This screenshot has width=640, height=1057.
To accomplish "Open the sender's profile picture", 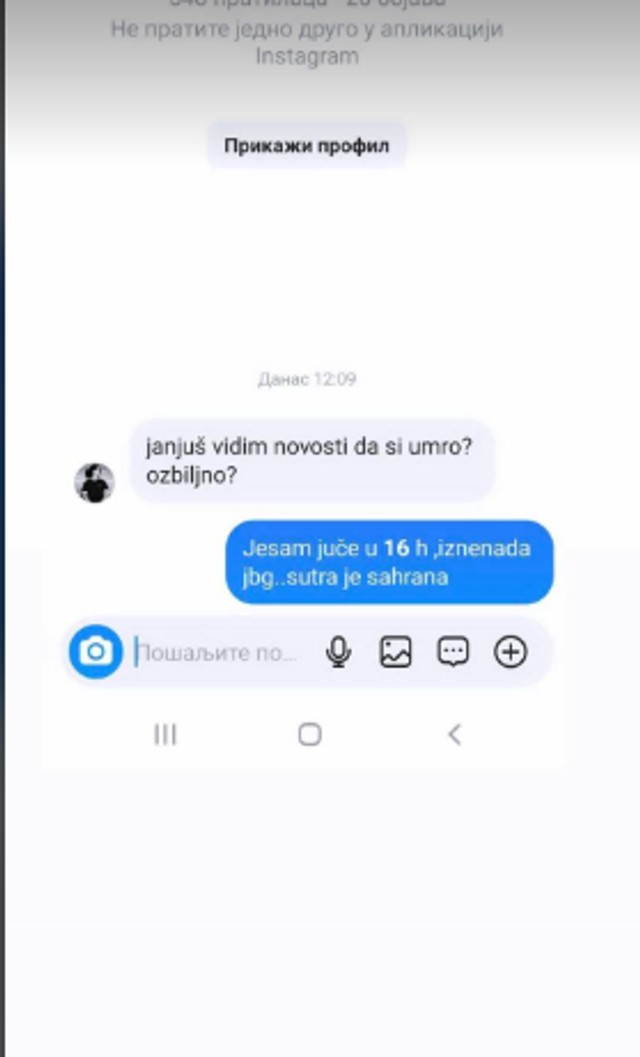I will (x=94, y=483).
